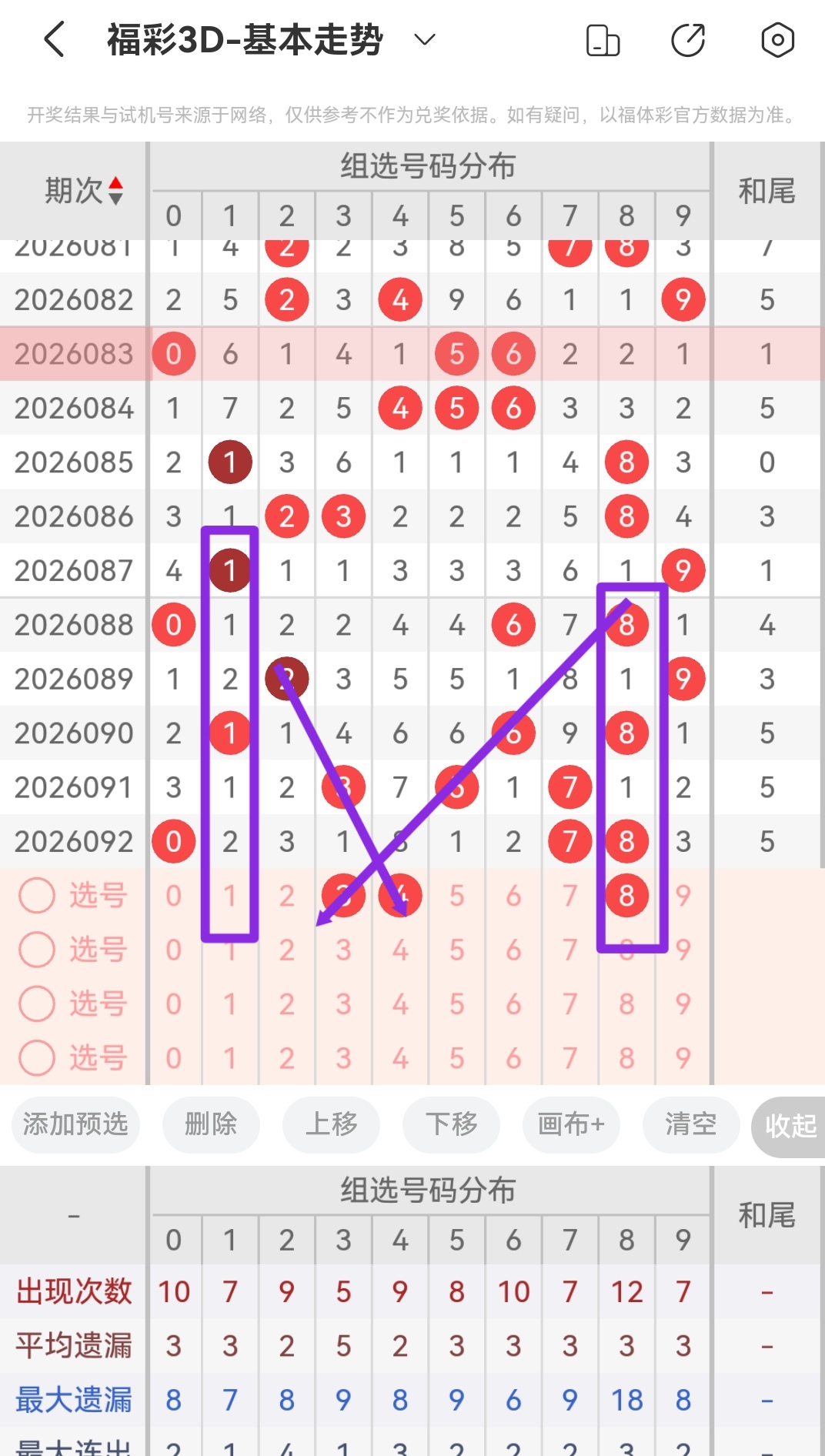Click the highlighted row 2026083

[73, 354]
